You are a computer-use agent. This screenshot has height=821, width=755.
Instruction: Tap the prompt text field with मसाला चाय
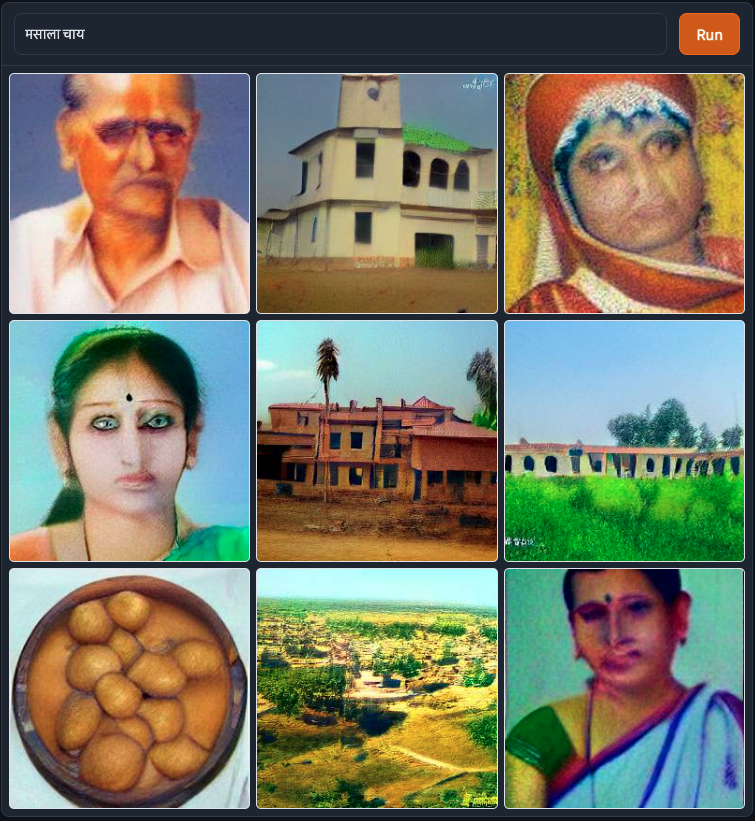tap(340, 34)
